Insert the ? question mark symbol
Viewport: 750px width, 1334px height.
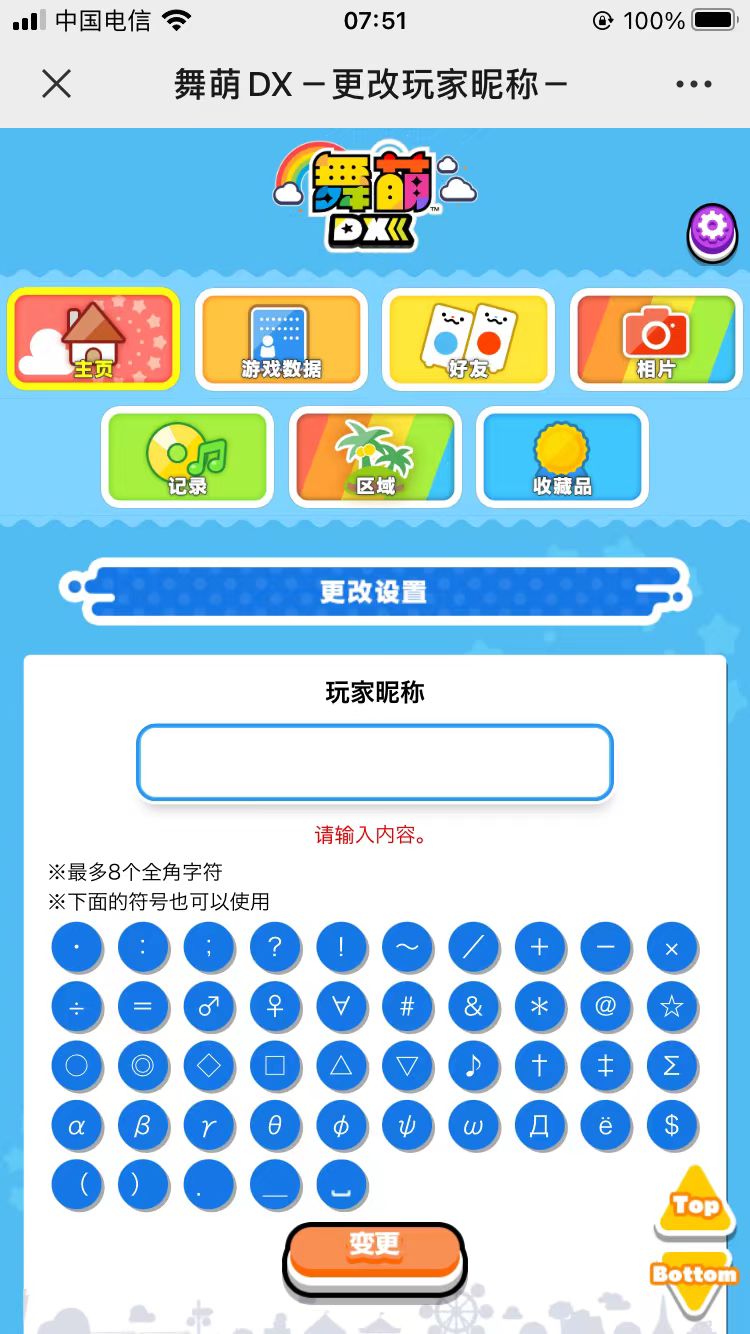(x=275, y=948)
